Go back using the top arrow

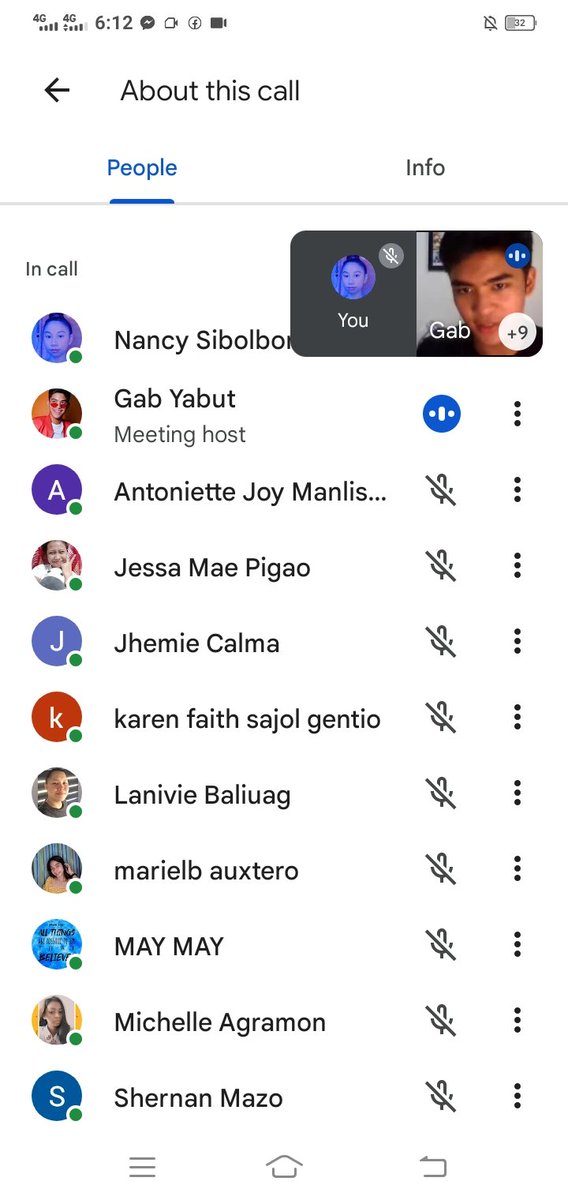(x=57, y=91)
